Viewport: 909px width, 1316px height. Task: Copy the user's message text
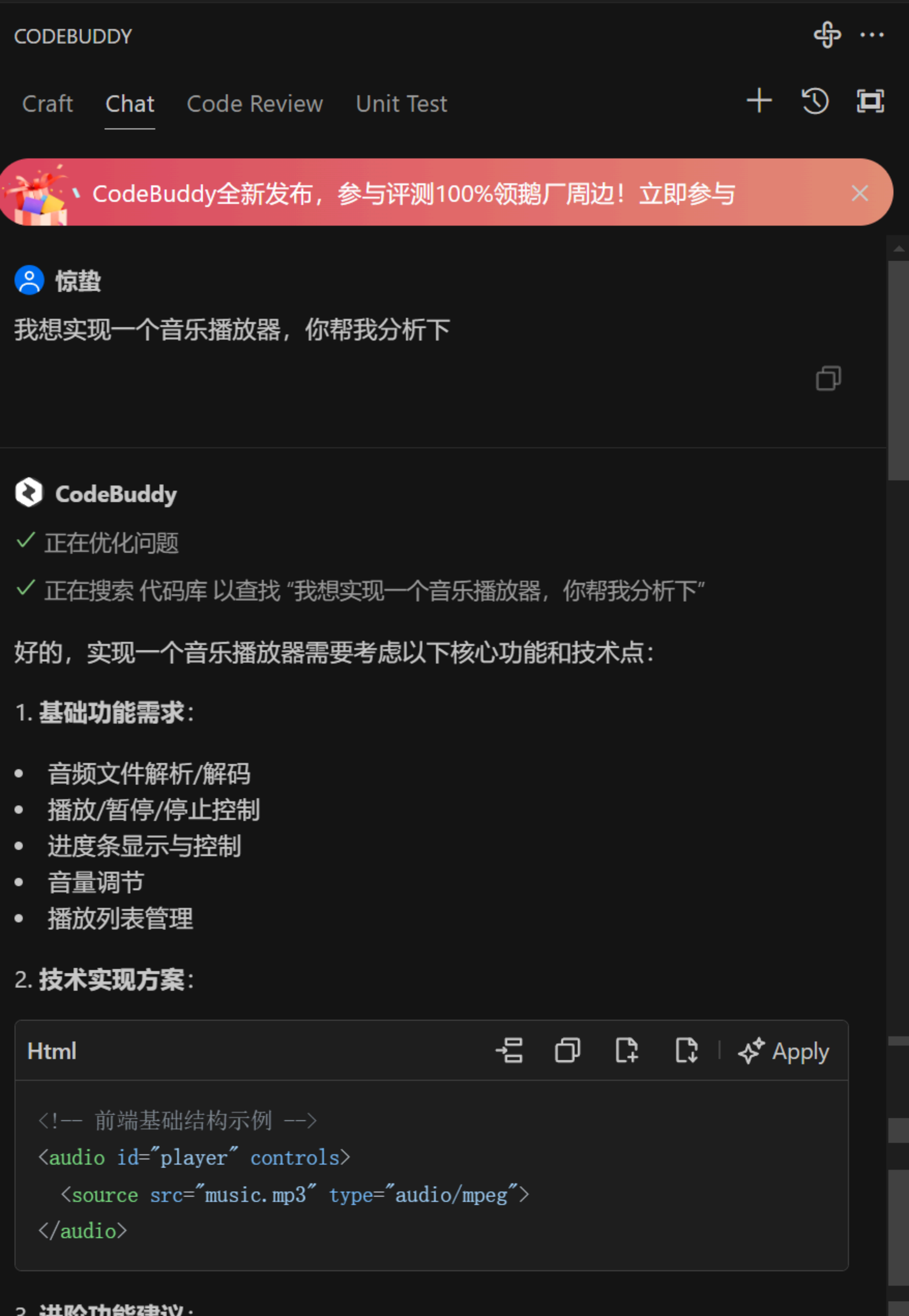click(x=828, y=378)
